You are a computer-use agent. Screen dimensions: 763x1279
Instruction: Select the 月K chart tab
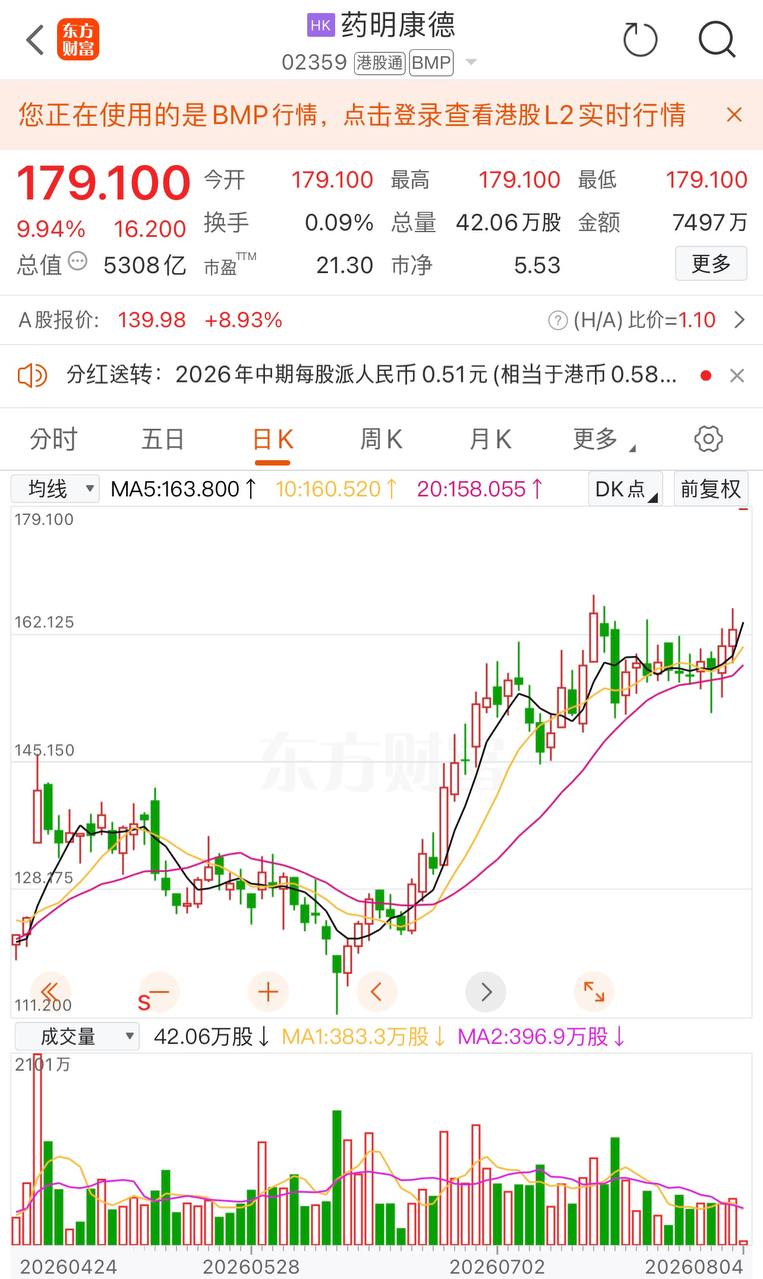pos(490,439)
